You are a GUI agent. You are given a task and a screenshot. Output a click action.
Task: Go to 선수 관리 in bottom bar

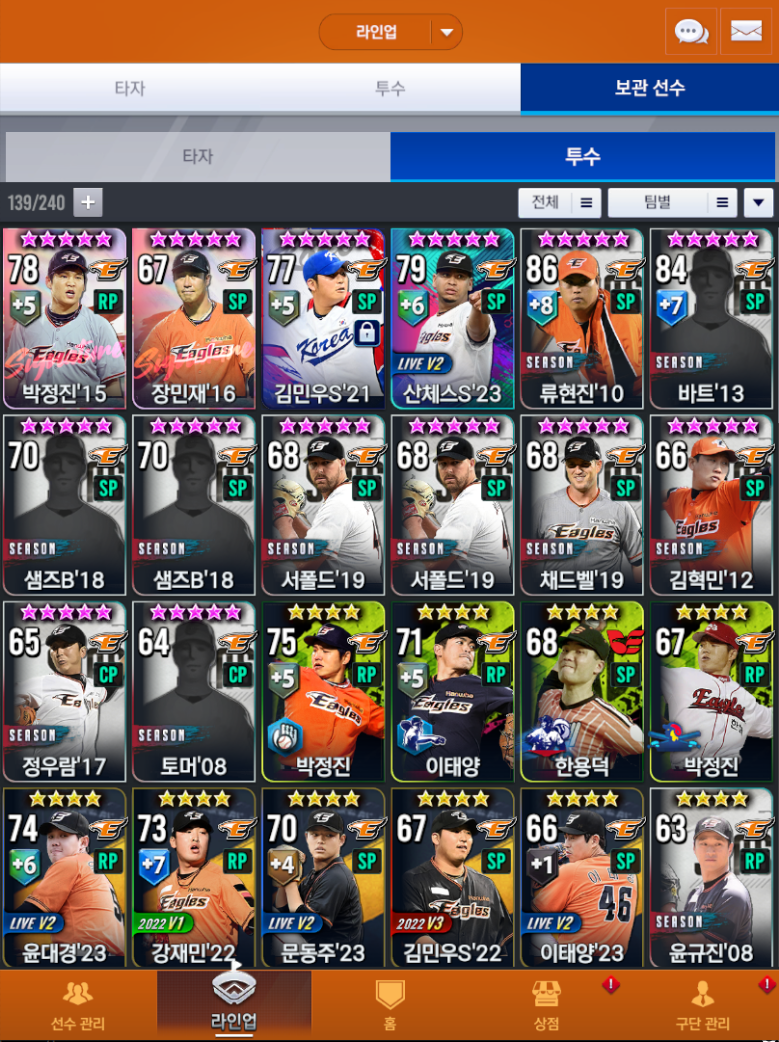point(78,1005)
